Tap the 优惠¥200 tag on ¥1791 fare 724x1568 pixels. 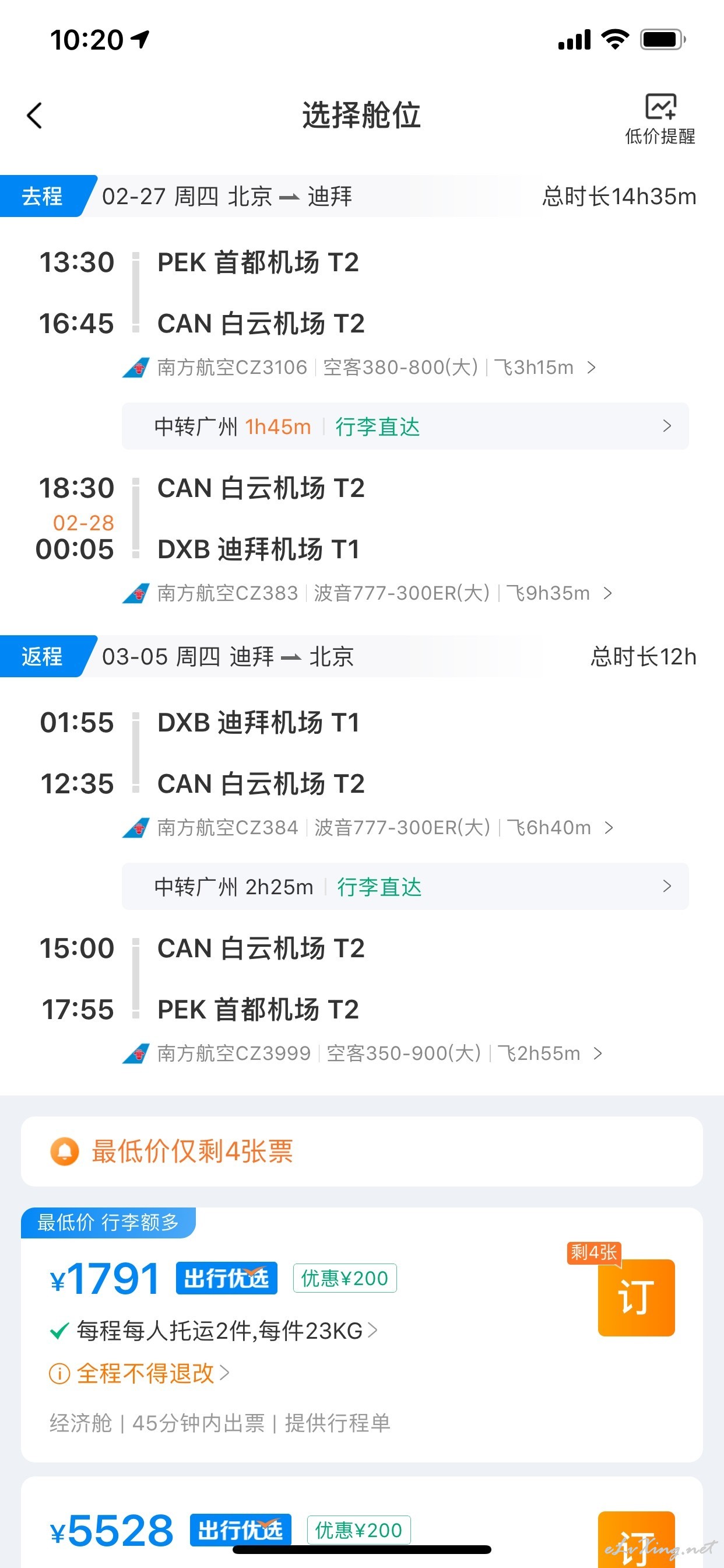point(345,1278)
